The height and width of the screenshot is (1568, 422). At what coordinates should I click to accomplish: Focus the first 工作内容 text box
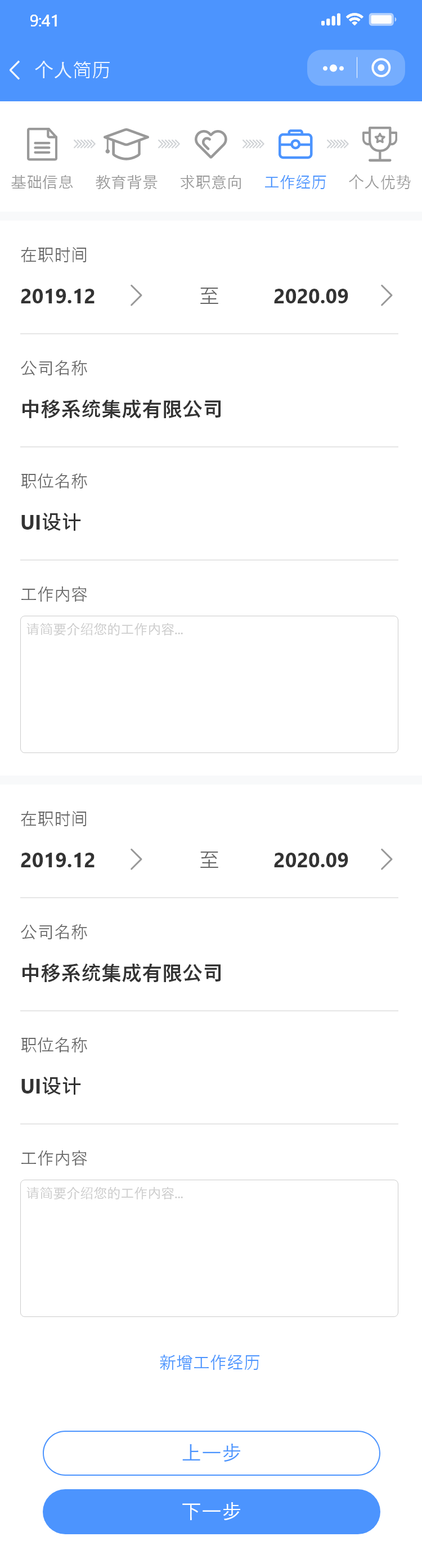pos(209,684)
